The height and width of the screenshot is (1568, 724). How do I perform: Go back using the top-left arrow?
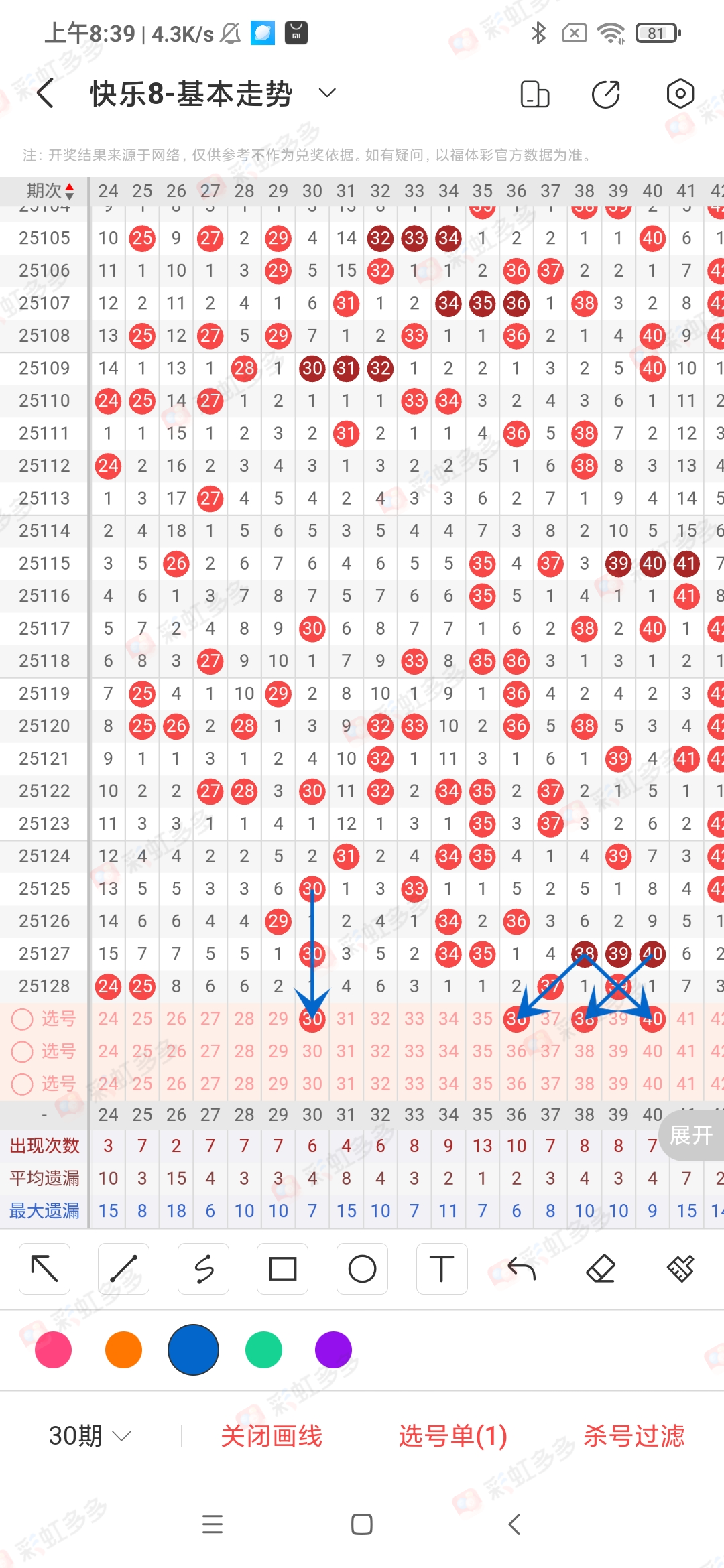click(x=46, y=93)
